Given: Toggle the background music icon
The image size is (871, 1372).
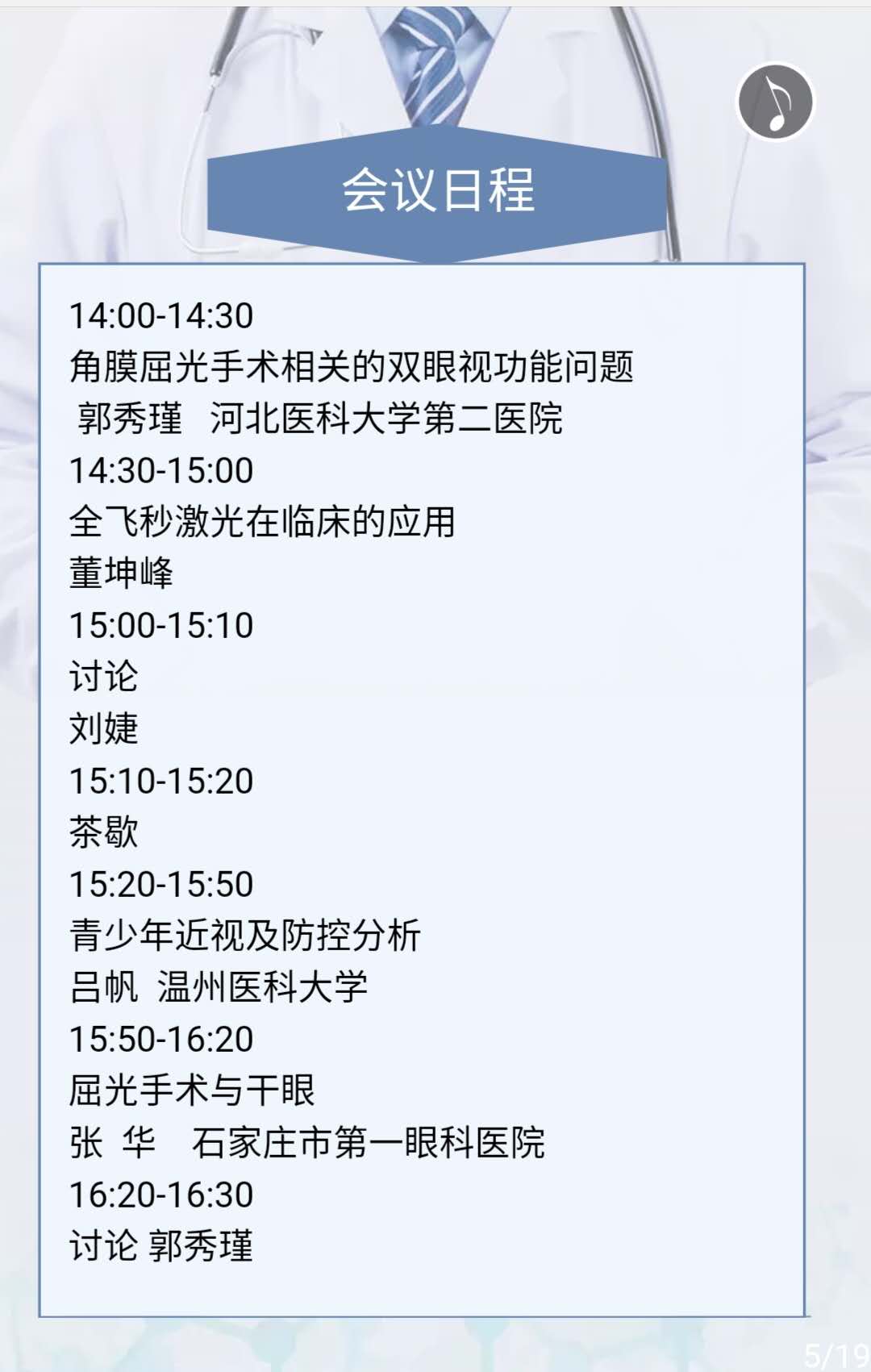Looking at the screenshot, I should tap(775, 102).
